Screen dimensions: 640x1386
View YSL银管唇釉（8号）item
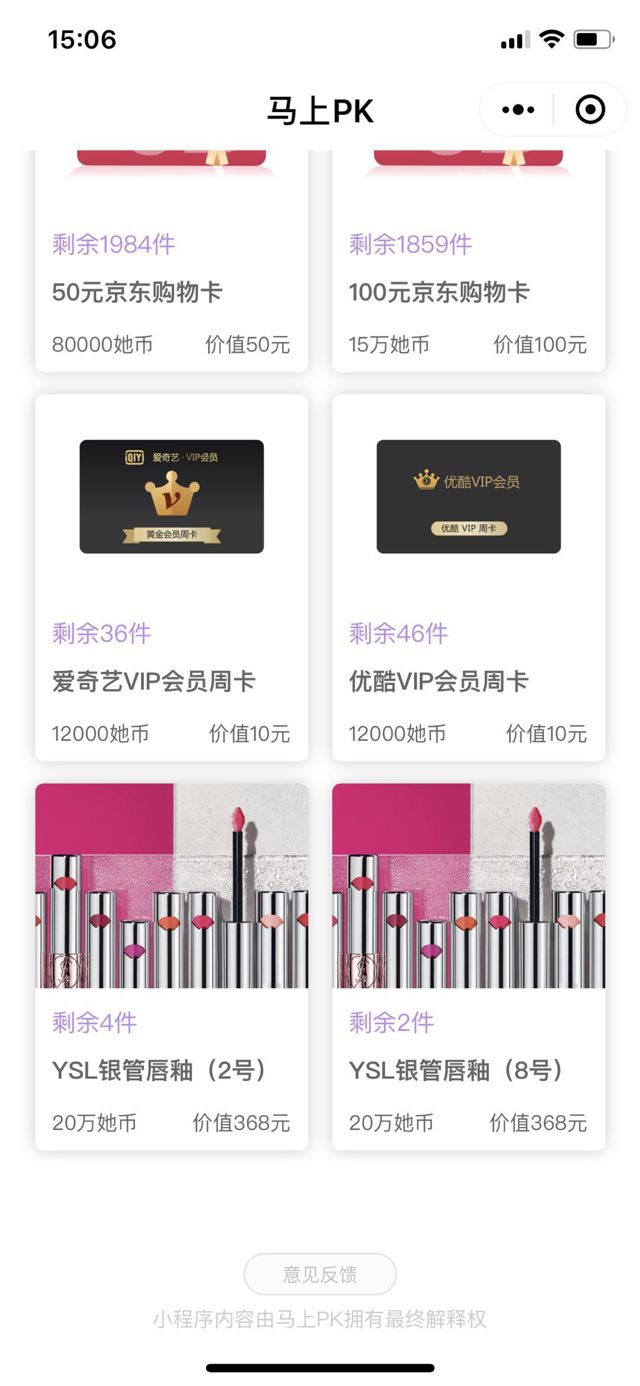tap(468, 965)
